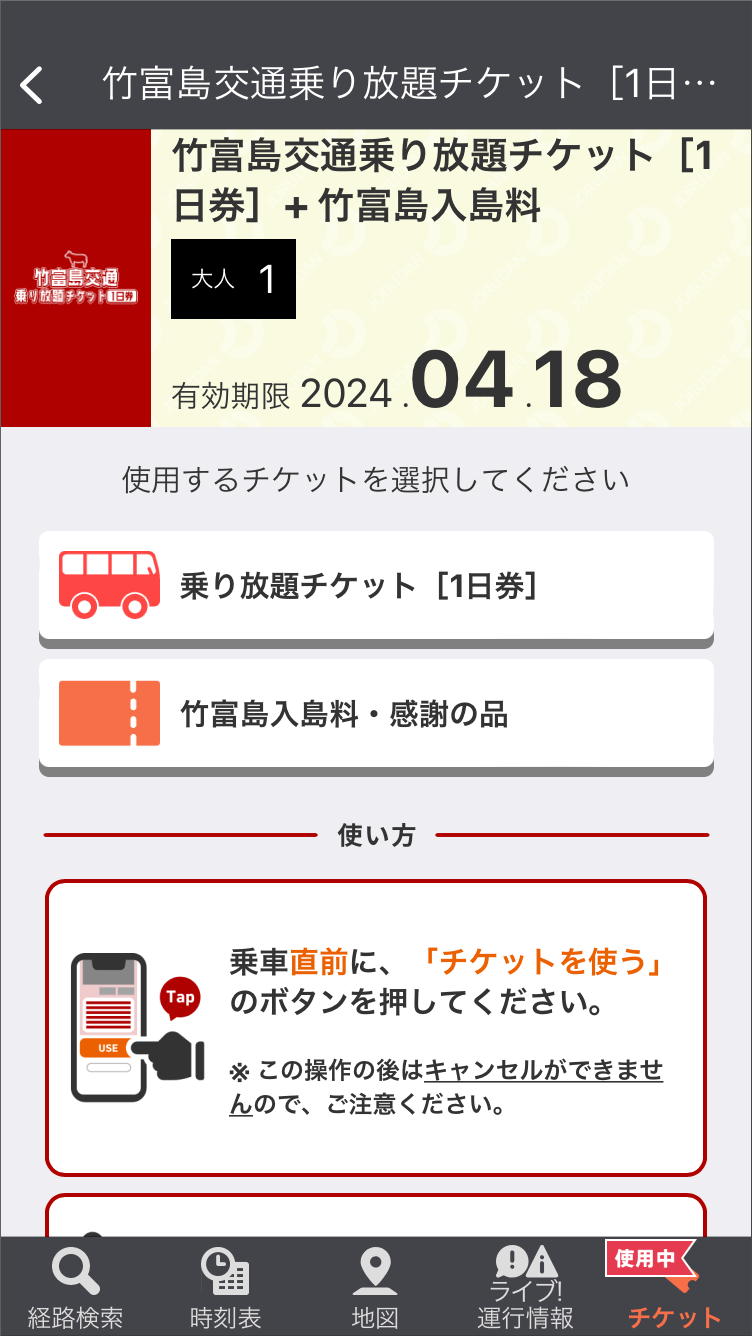Select 竹富島入島料・感謝の品 ticket
The width and height of the screenshot is (752, 1336).
click(x=376, y=715)
